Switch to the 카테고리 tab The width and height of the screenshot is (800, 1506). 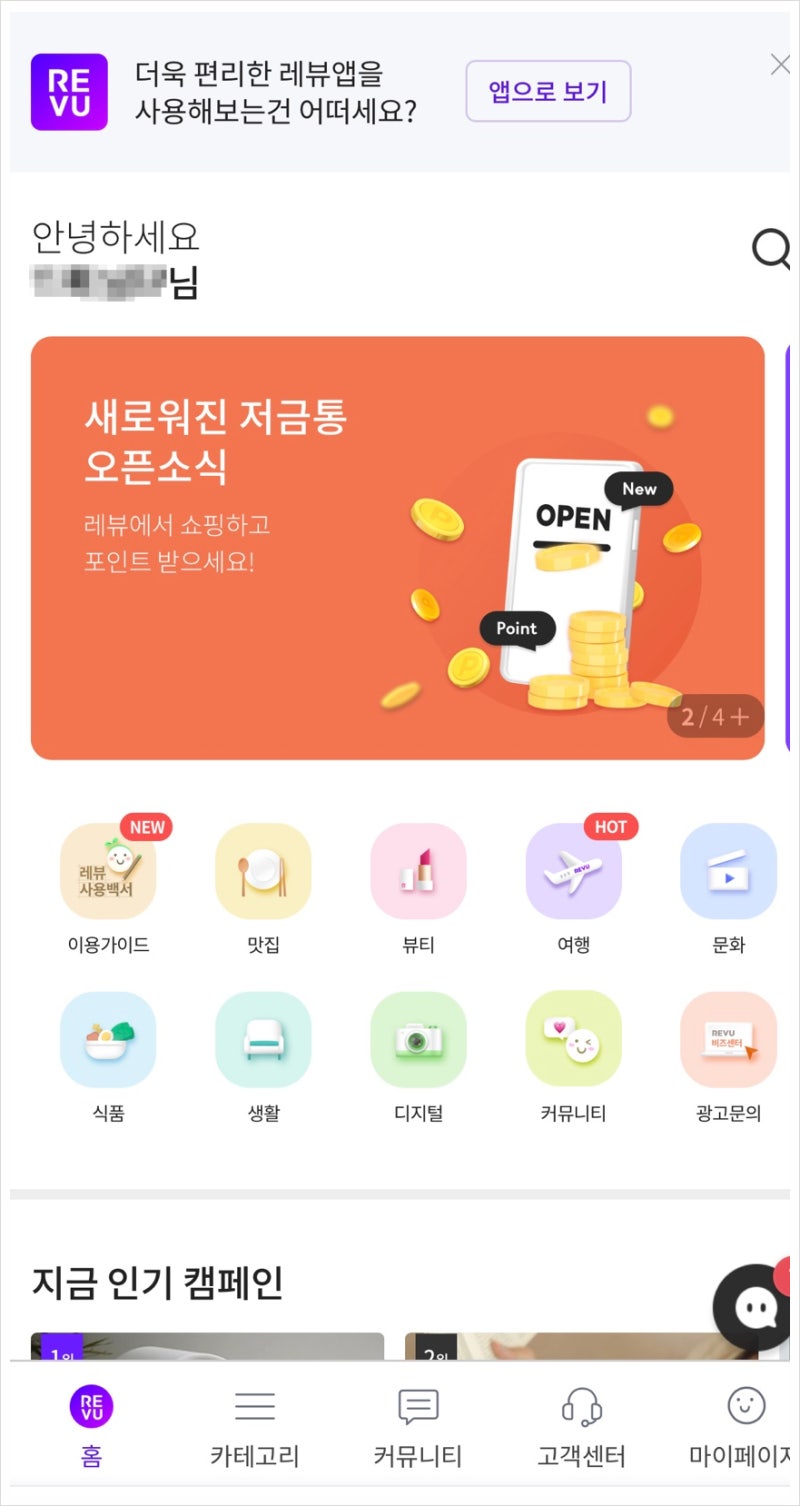tap(255, 1426)
